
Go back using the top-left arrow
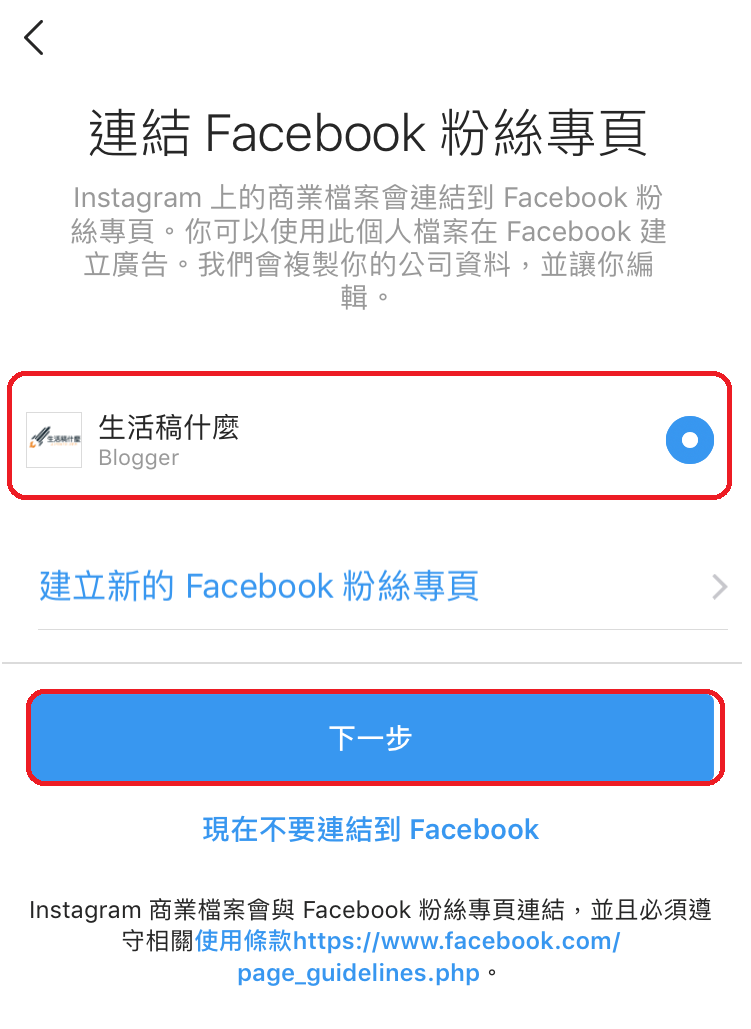click(x=35, y=38)
